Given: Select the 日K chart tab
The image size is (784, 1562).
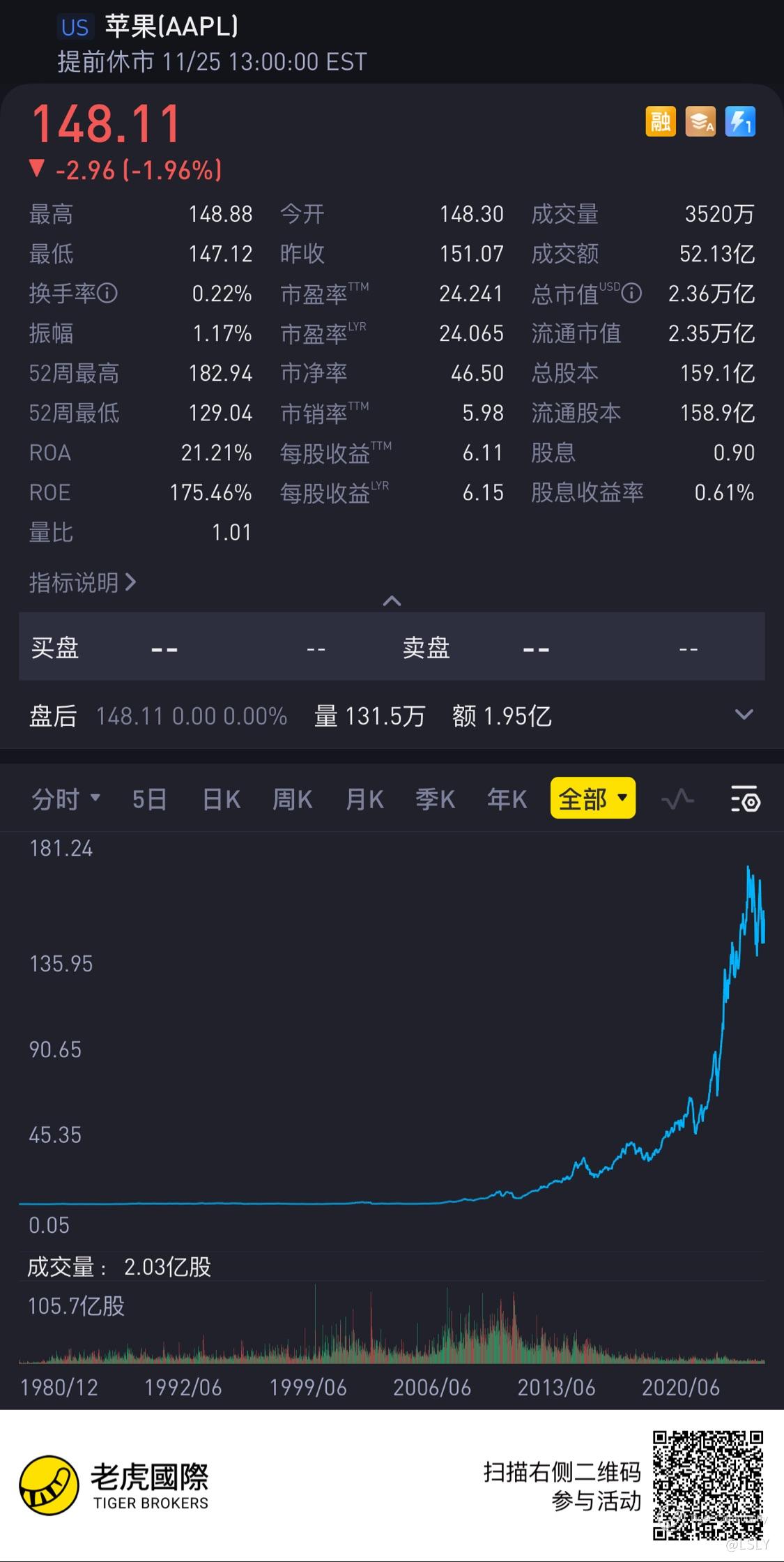Looking at the screenshot, I should coord(222,799).
